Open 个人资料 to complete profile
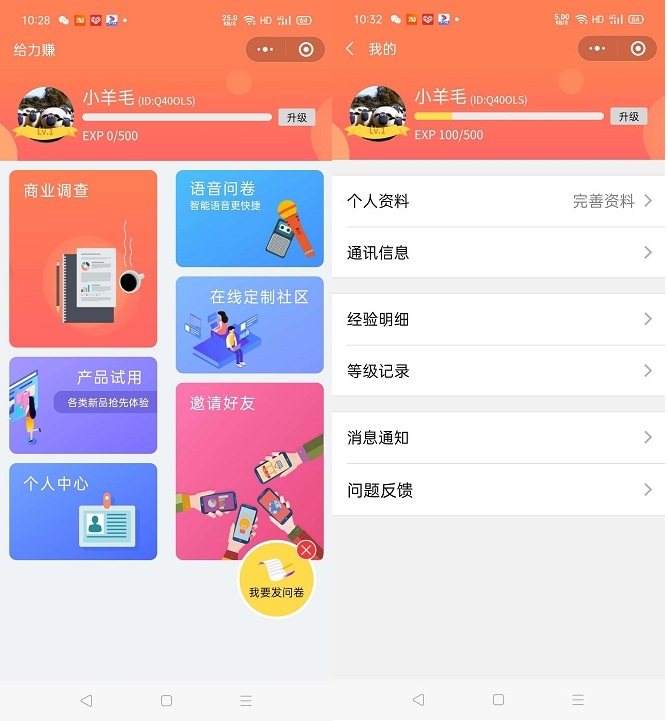This screenshot has height=721, width=668. (498, 201)
